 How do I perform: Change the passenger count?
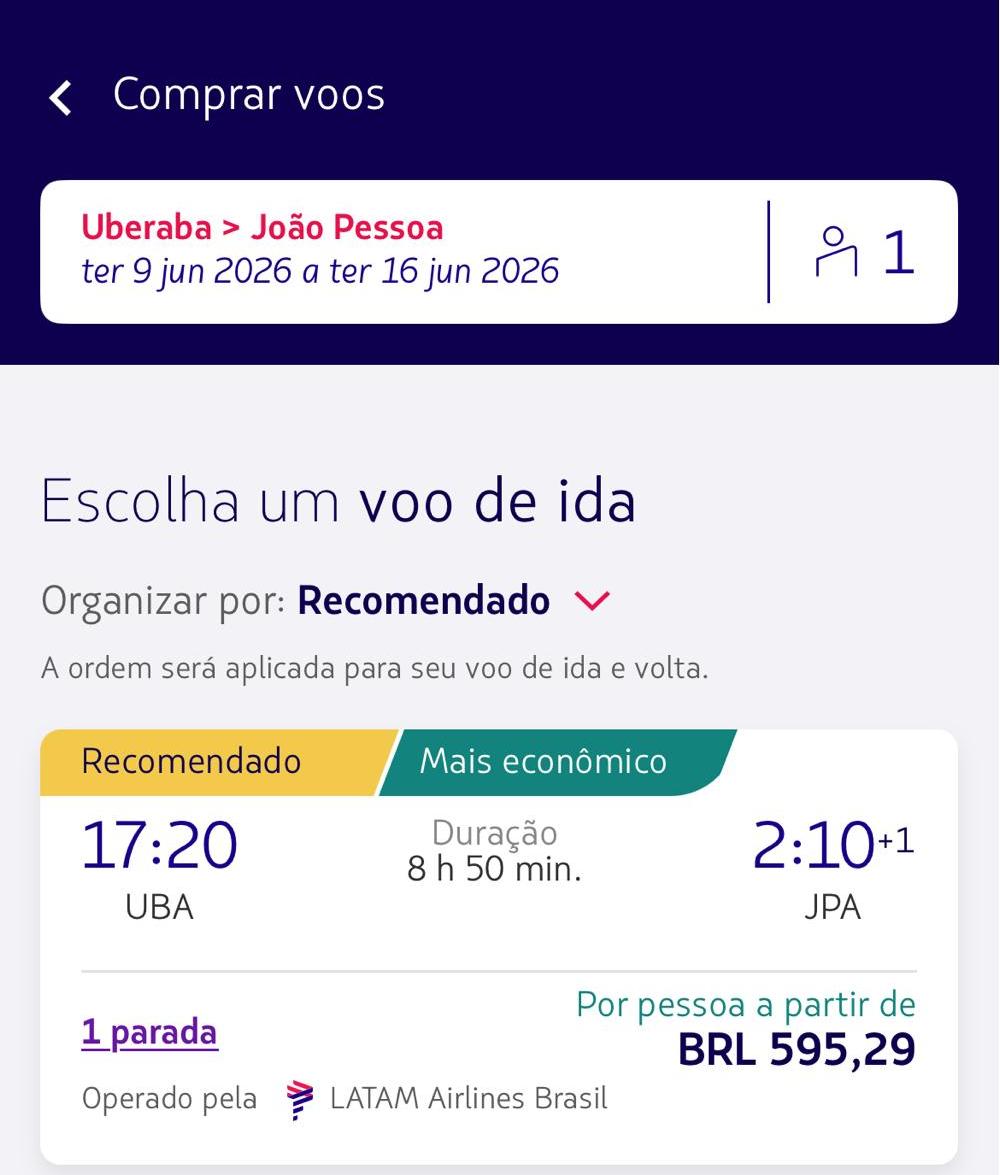(x=865, y=252)
